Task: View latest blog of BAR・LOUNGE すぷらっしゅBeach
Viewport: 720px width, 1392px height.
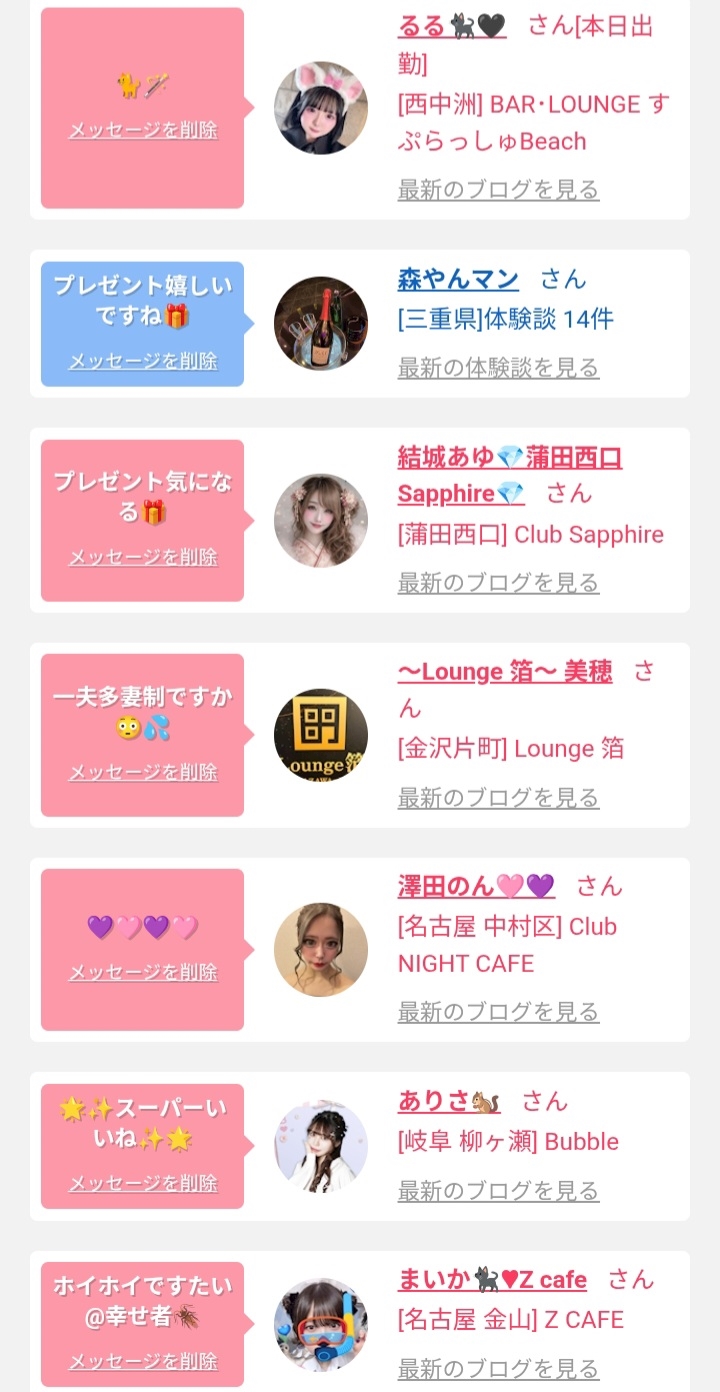Action: (498, 189)
